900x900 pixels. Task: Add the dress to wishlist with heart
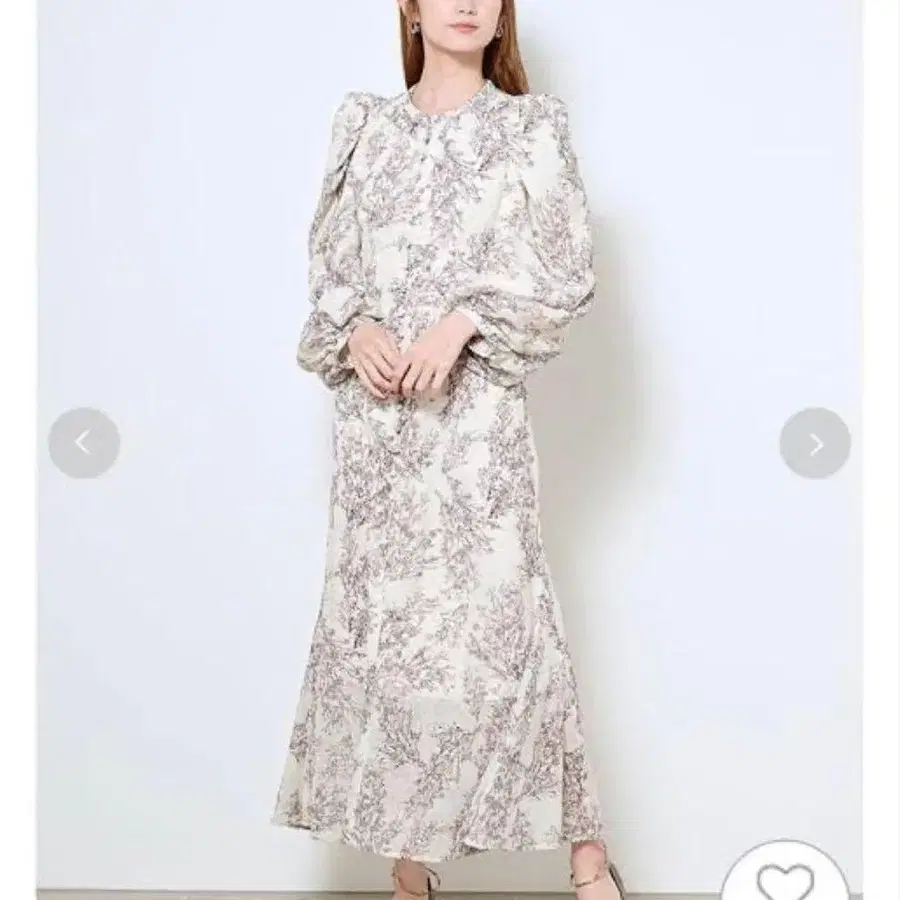(784, 878)
